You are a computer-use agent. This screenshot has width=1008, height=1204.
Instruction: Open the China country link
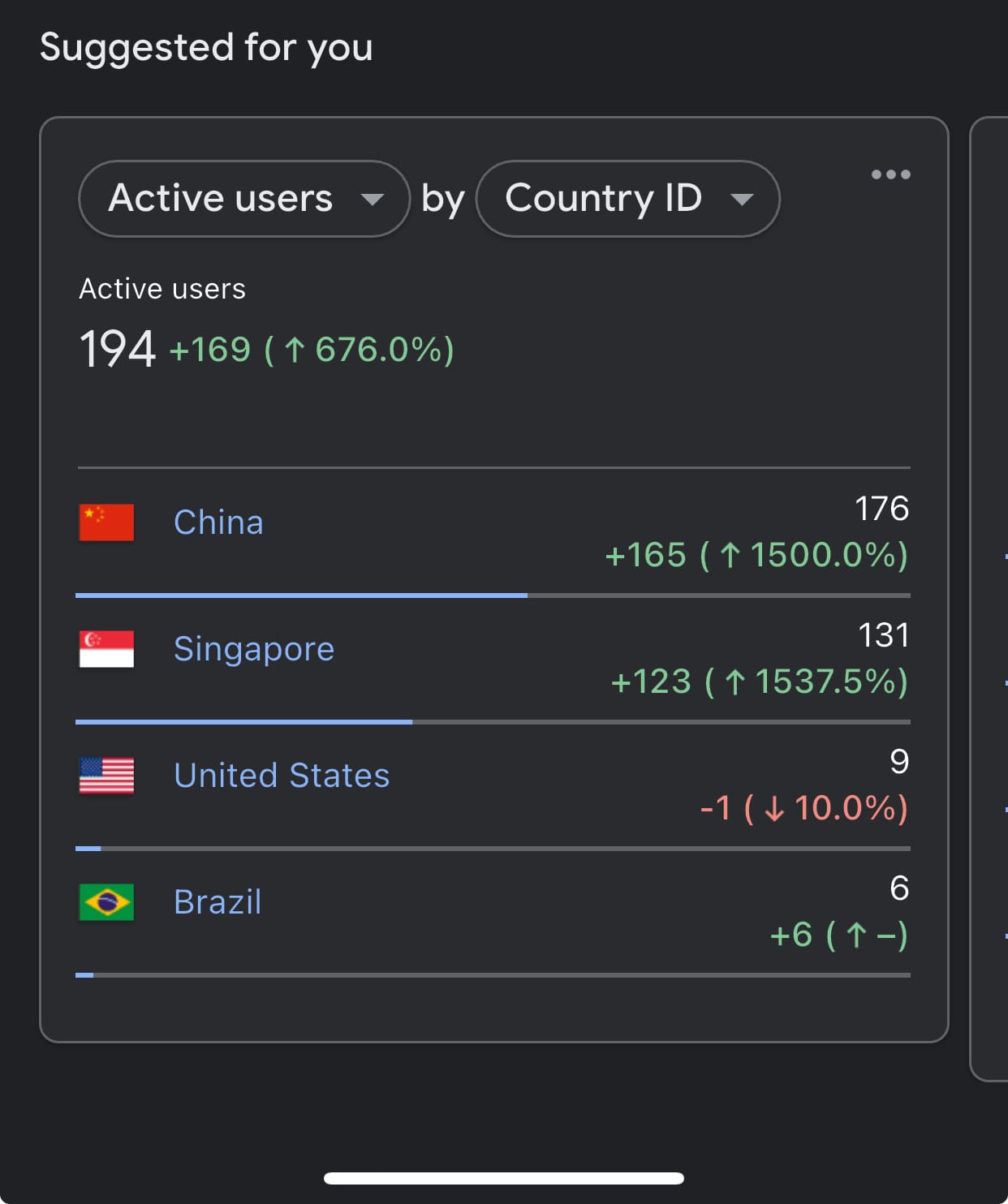218,522
